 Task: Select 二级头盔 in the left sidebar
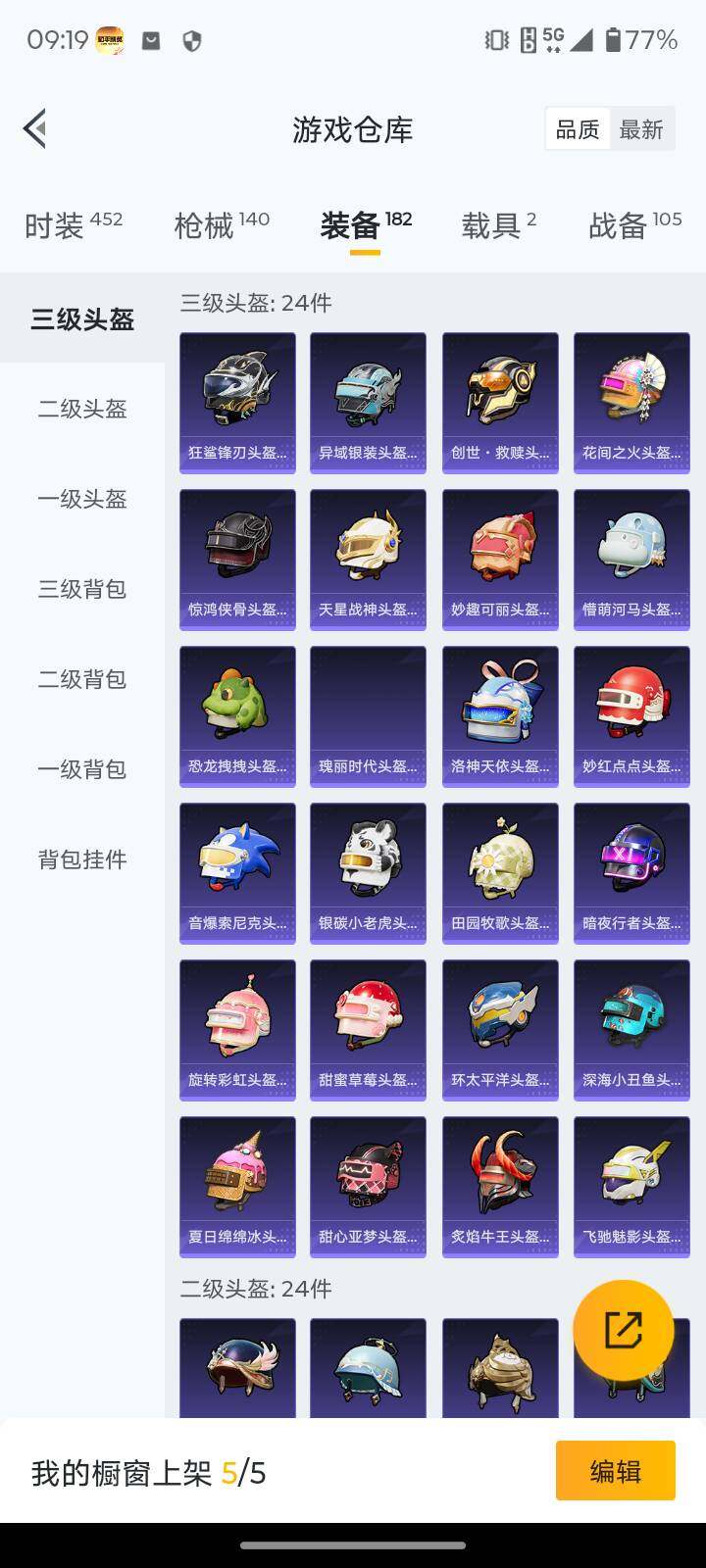pos(80,410)
